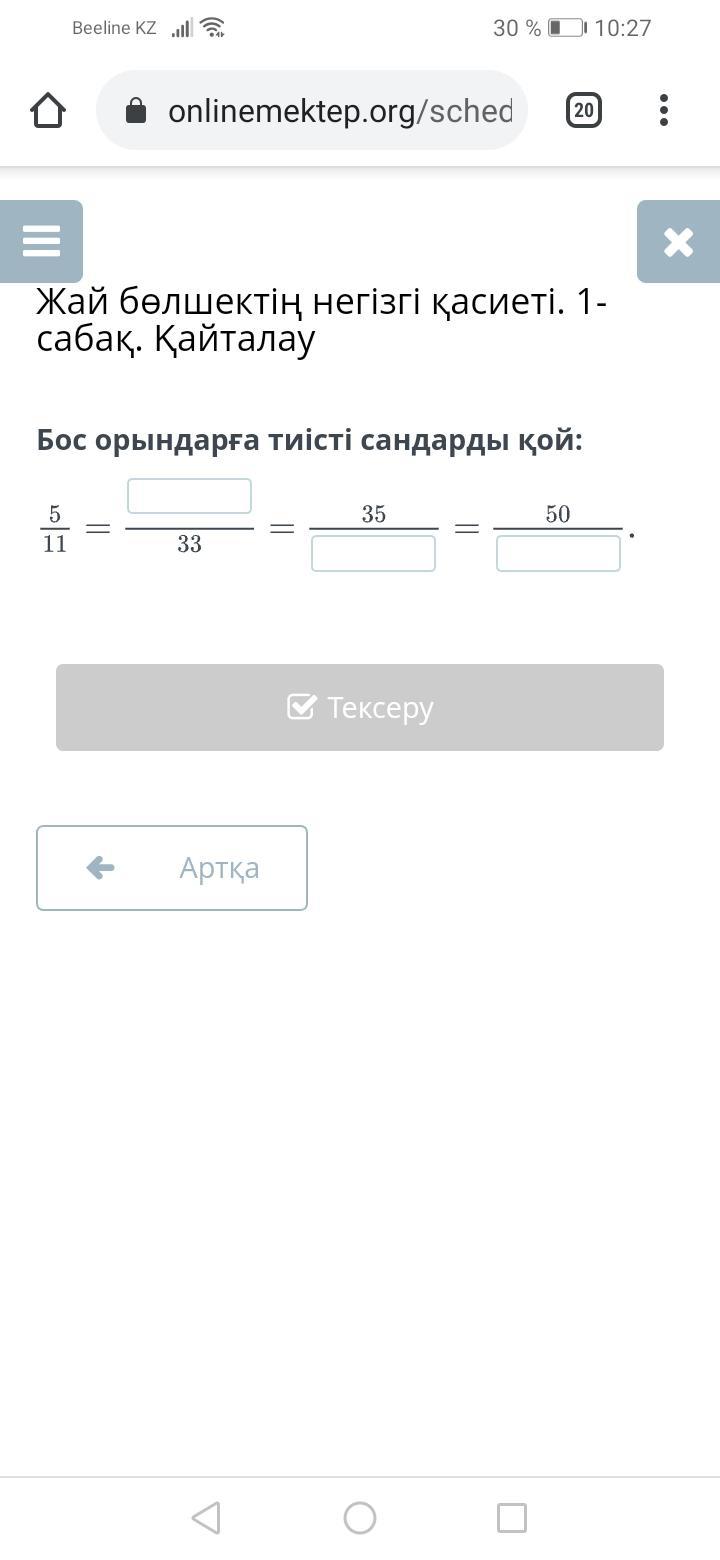
Task: Tap the onlinemektep.org address bar
Action: [320, 110]
